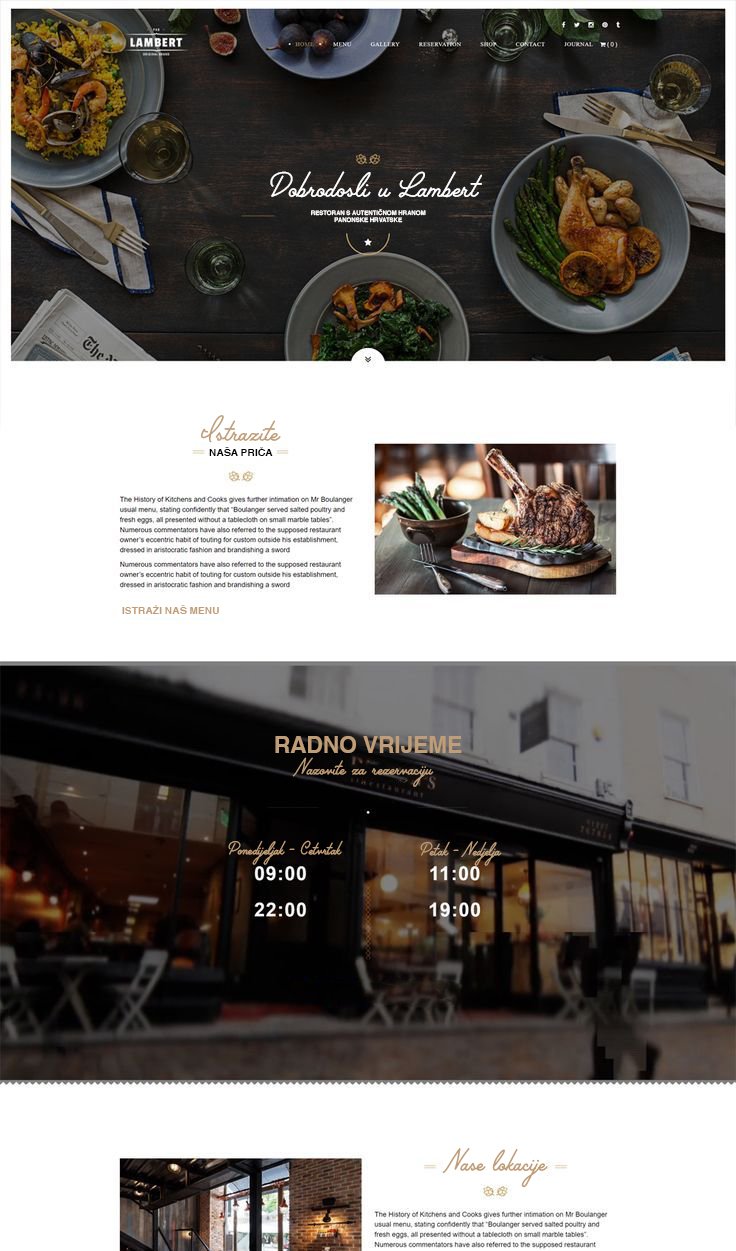Image resolution: width=736 pixels, height=1251 pixels.
Task: Open the restaurant's Pinterest page
Action: [604, 24]
